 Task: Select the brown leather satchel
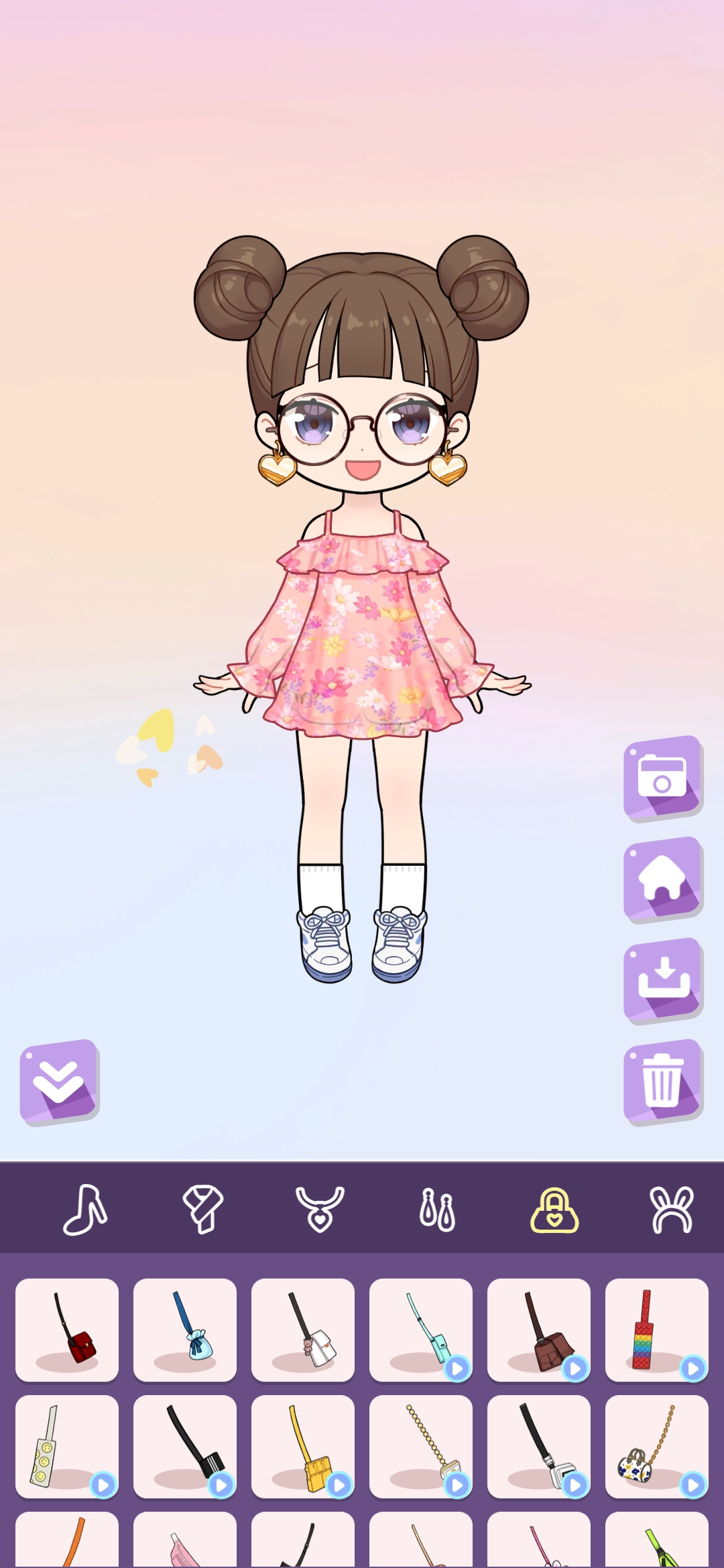[x=539, y=1329]
